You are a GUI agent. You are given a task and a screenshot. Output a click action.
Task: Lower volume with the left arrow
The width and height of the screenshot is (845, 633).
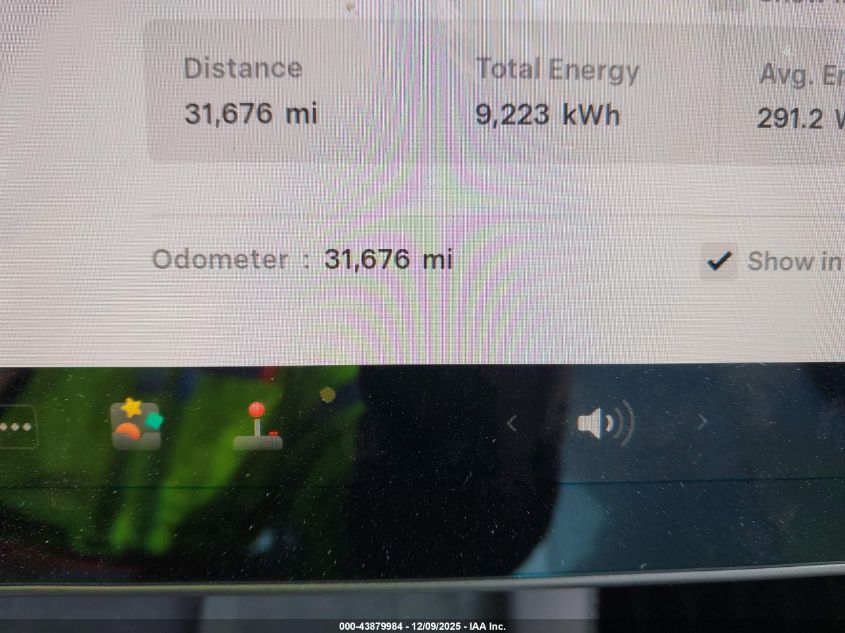coord(512,424)
